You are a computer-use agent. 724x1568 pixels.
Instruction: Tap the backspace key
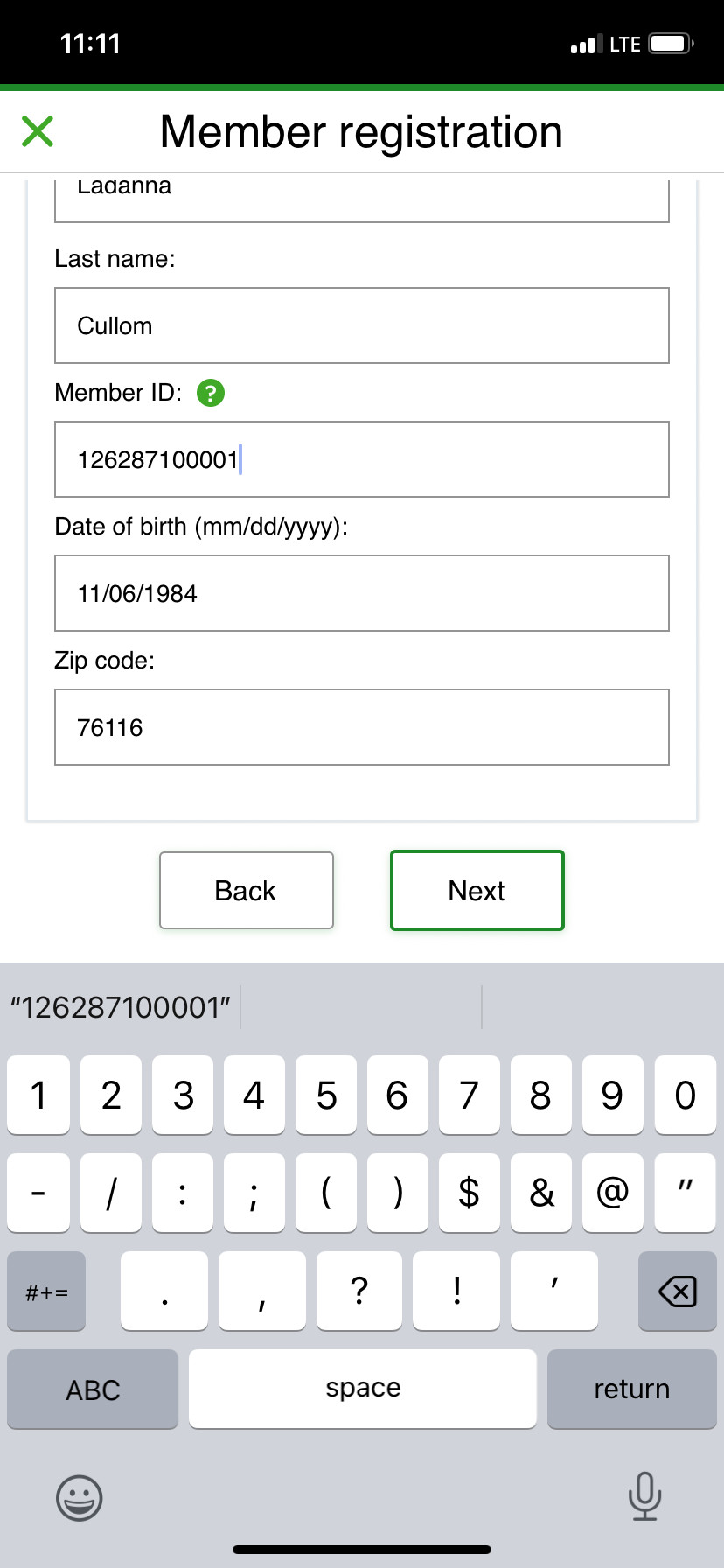pyautogui.click(x=677, y=1291)
